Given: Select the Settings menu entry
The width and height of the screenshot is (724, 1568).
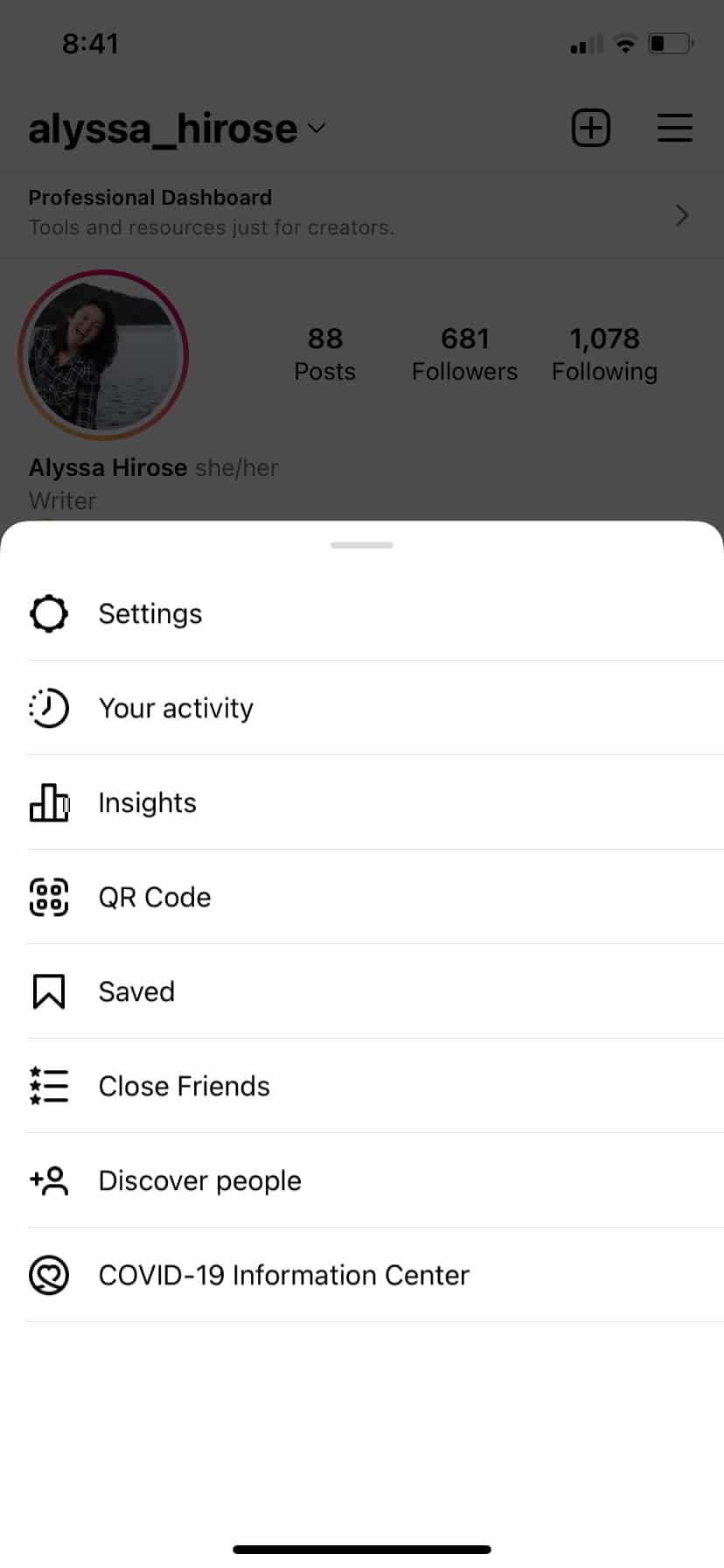Looking at the screenshot, I should point(150,613).
